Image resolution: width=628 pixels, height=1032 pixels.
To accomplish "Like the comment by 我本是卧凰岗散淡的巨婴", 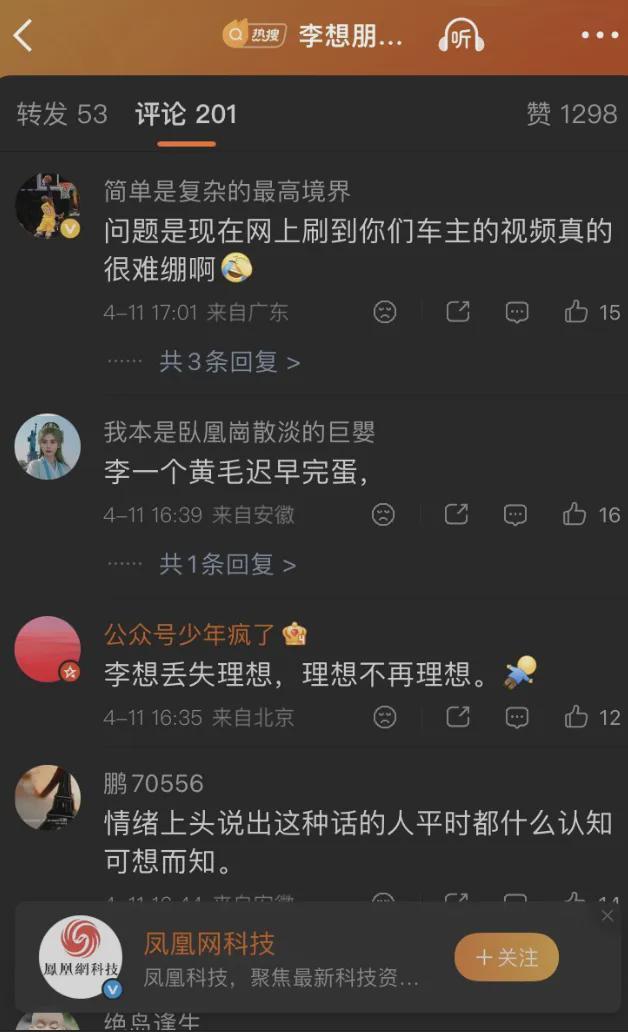I will [x=575, y=514].
